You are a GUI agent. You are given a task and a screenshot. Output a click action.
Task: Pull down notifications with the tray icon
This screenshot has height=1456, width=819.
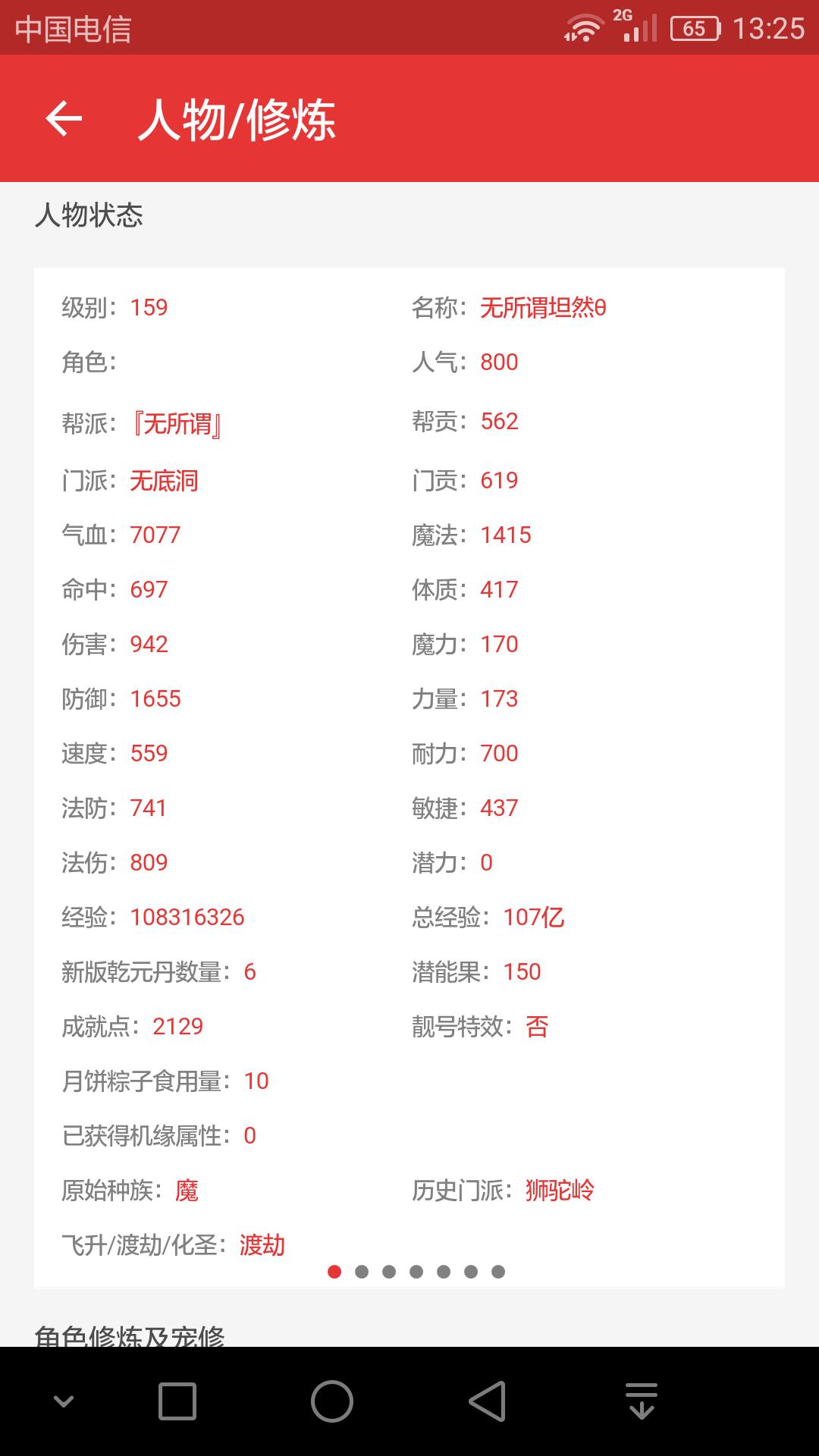[x=642, y=1401]
